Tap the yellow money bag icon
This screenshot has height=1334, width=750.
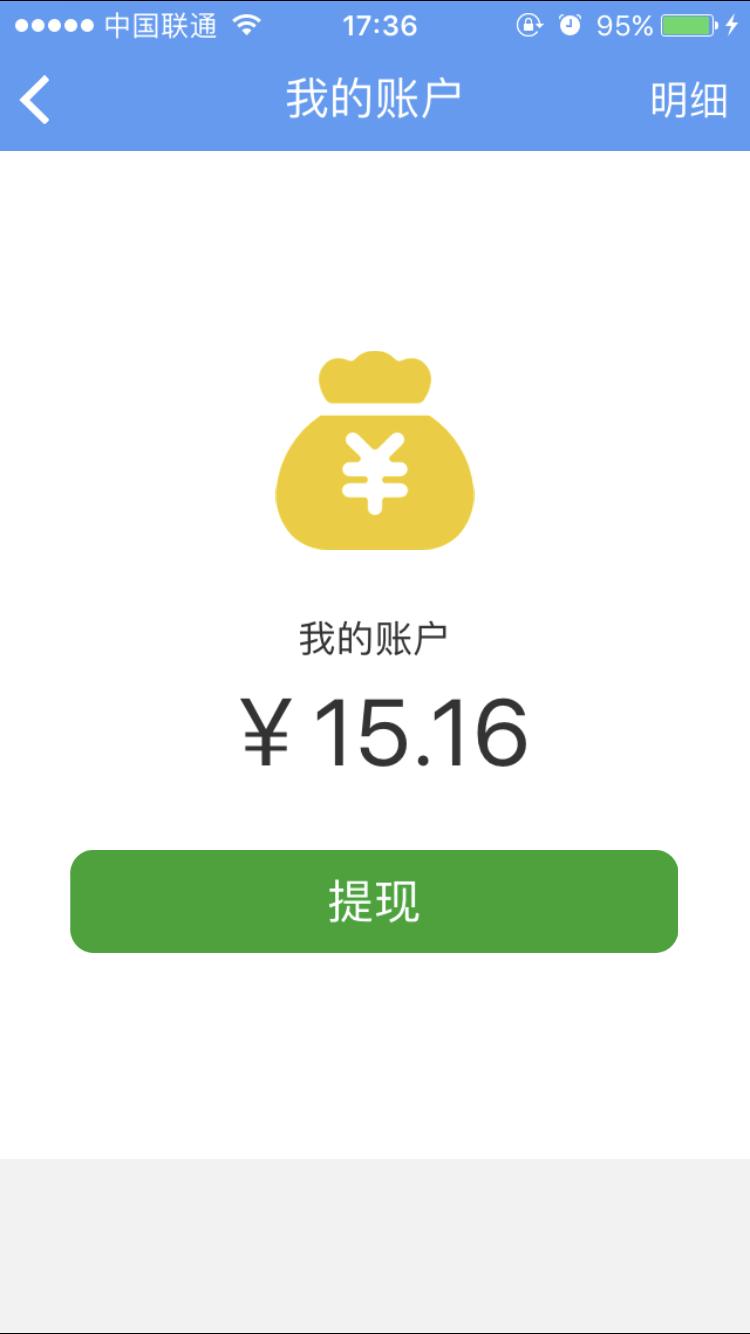[374, 450]
